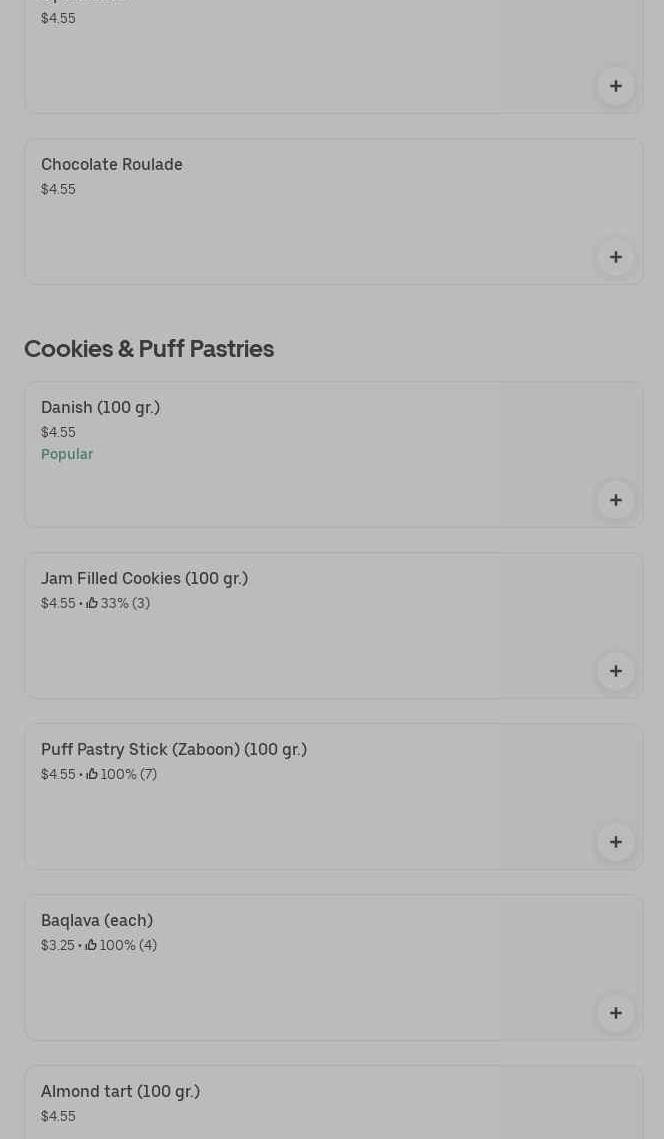
Task: Add Chocolate Roulade to the cart
Action: pos(616,257)
